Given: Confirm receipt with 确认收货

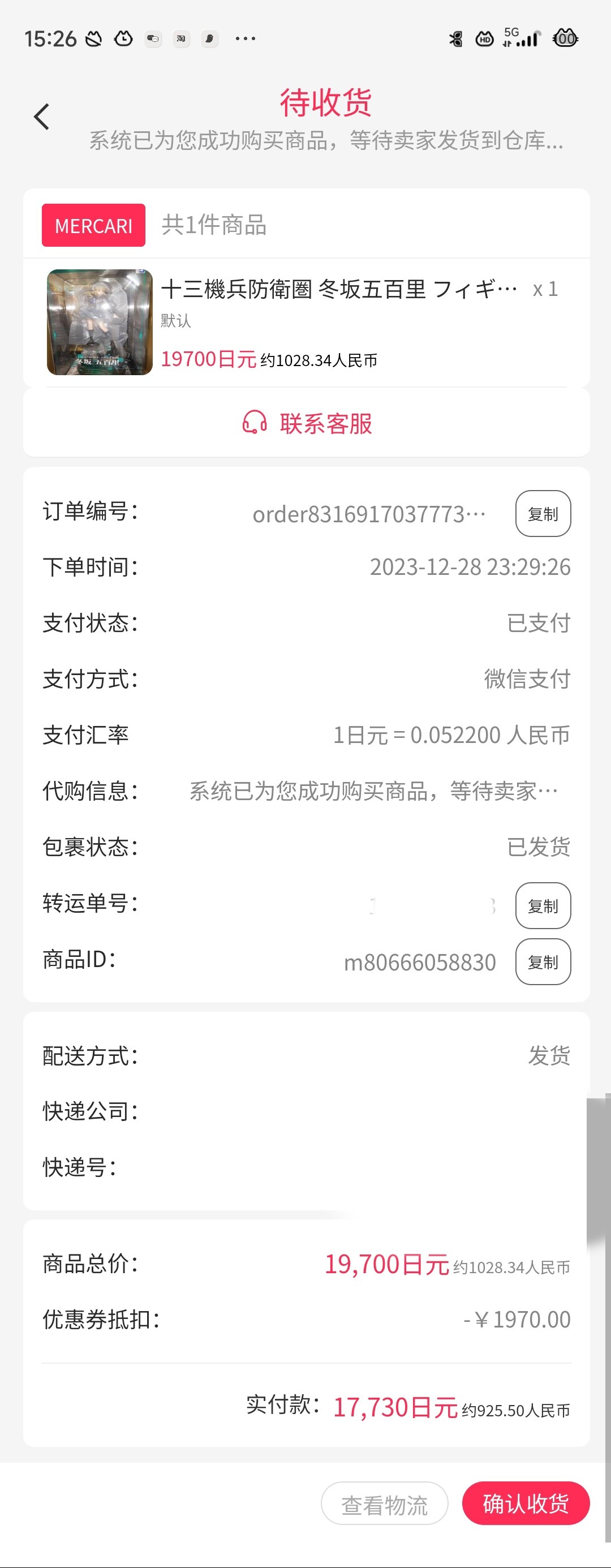Looking at the screenshot, I should click(525, 1503).
